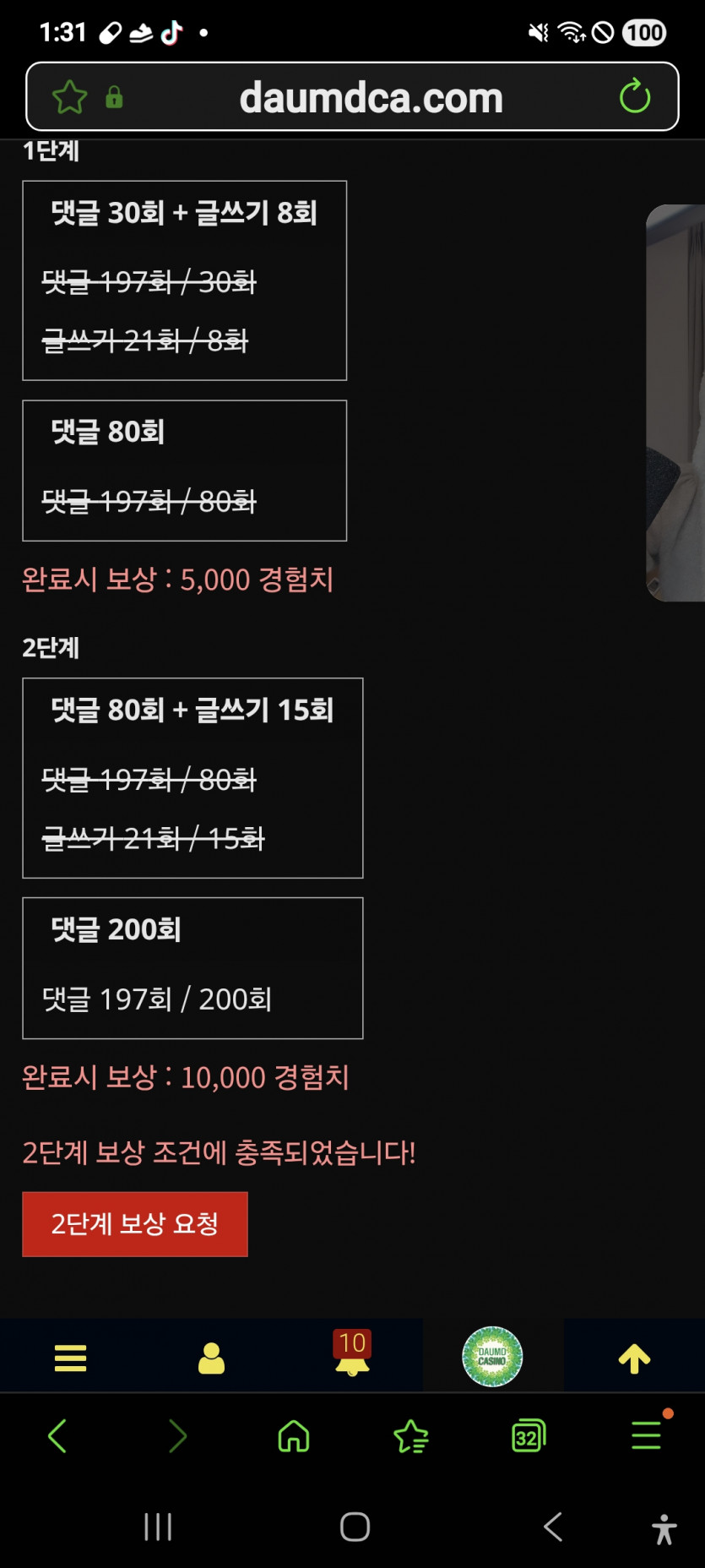
Task: Tap the daumdca.com address field
Action: click(370, 96)
